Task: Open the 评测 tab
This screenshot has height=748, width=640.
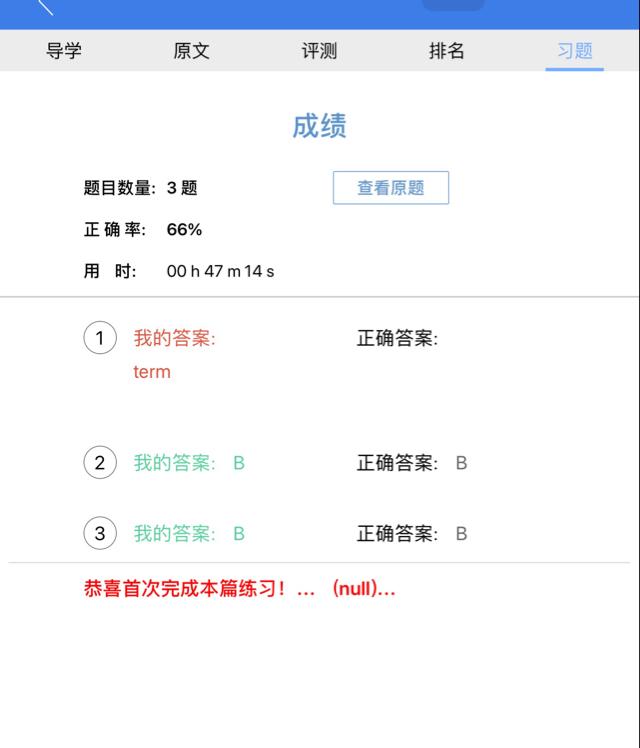Action: tap(319, 51)
